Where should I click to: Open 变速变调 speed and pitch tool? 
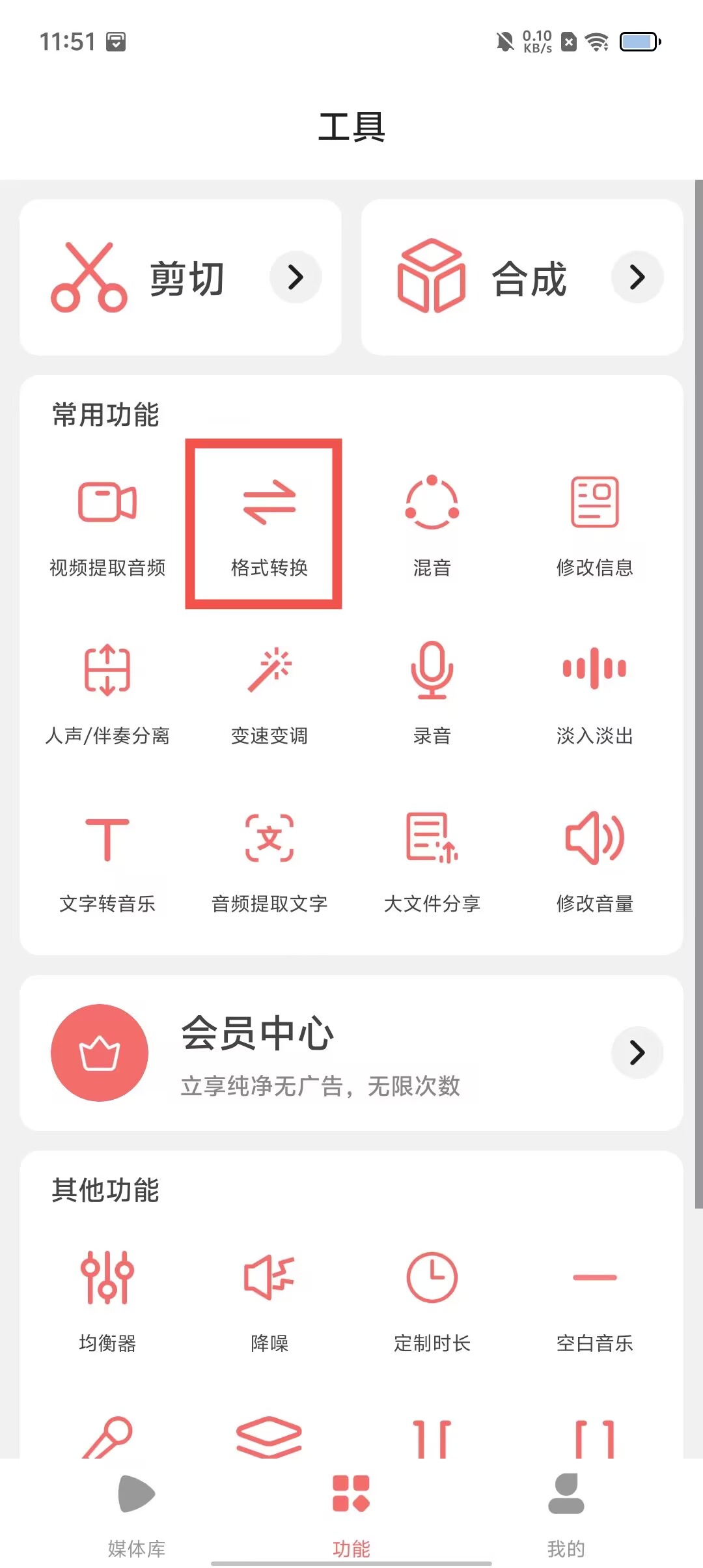tap(269, 692)
